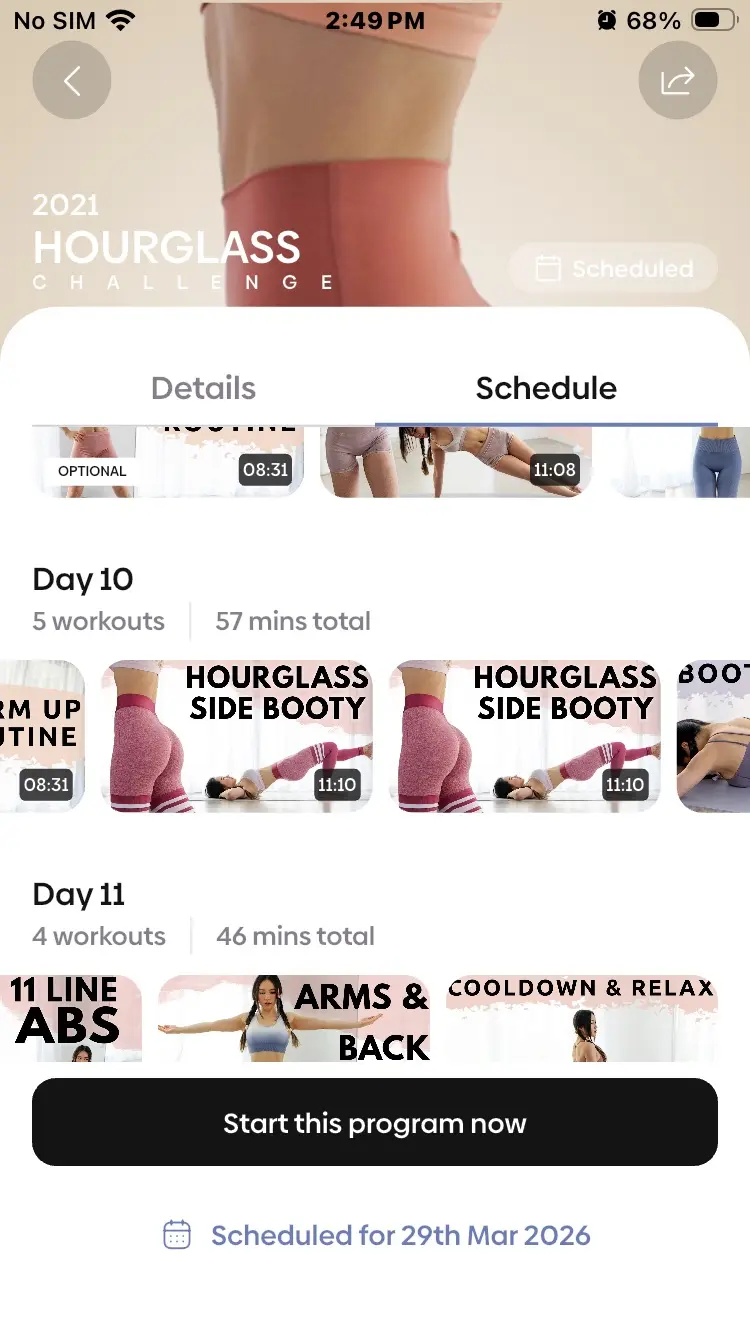This screenshot has height=1334, width=750.
Task: Open the 11 Line Abs workout
Action: pyautogui.click(x=72, y=1018)
